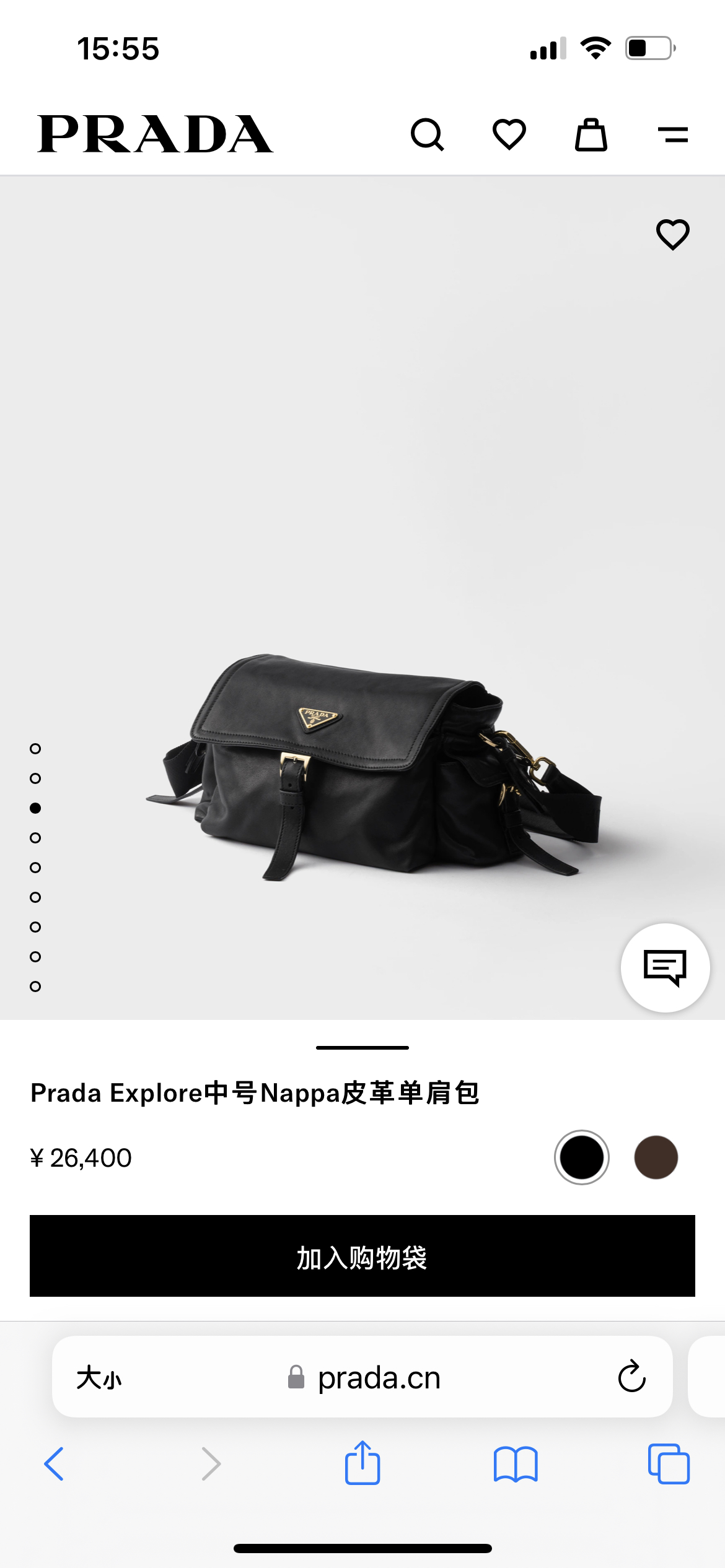Open the 大小 page settings menu
The image size is (725, 1568).
[x=99, y=1378]
